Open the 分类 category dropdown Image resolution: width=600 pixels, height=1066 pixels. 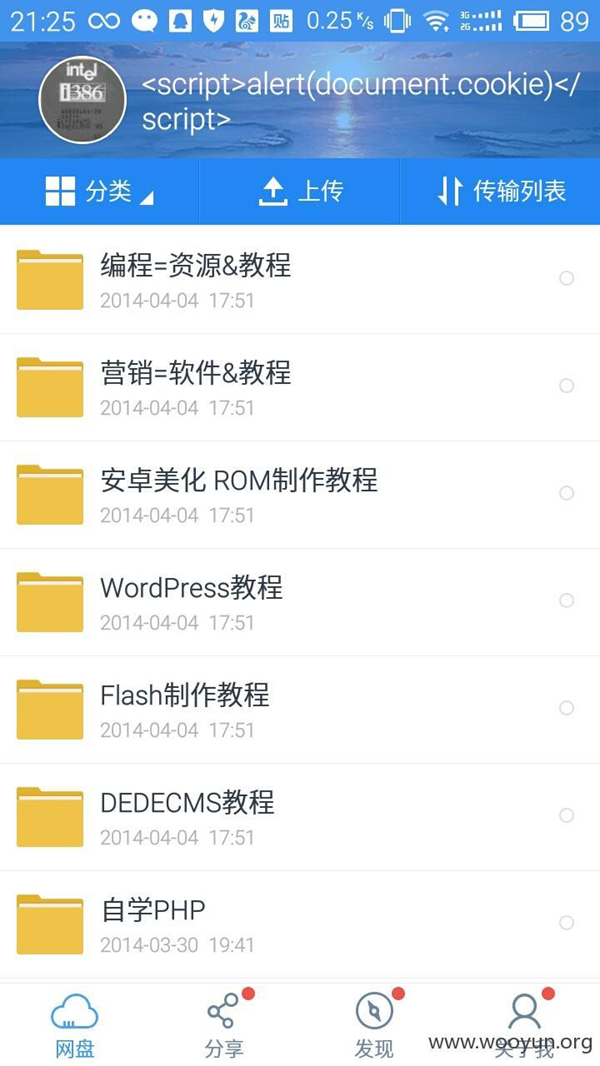99,191
